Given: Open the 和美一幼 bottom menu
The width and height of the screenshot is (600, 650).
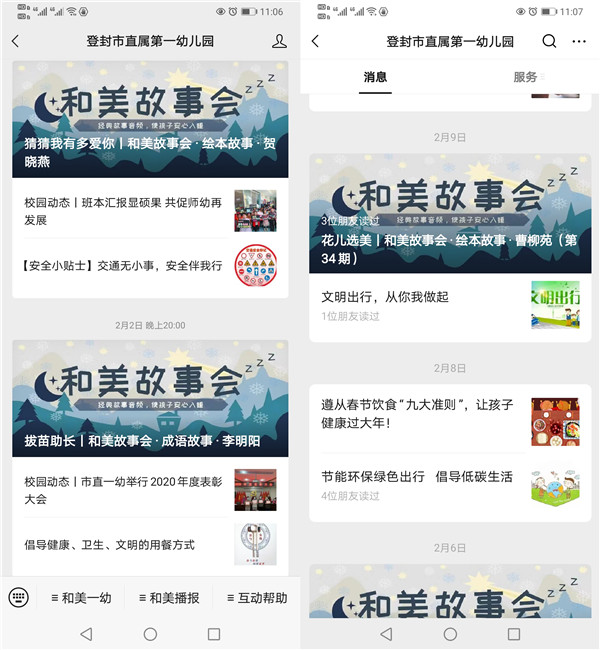Looking at the screenshot, I should pyautogui.click(x=81, y=598).
